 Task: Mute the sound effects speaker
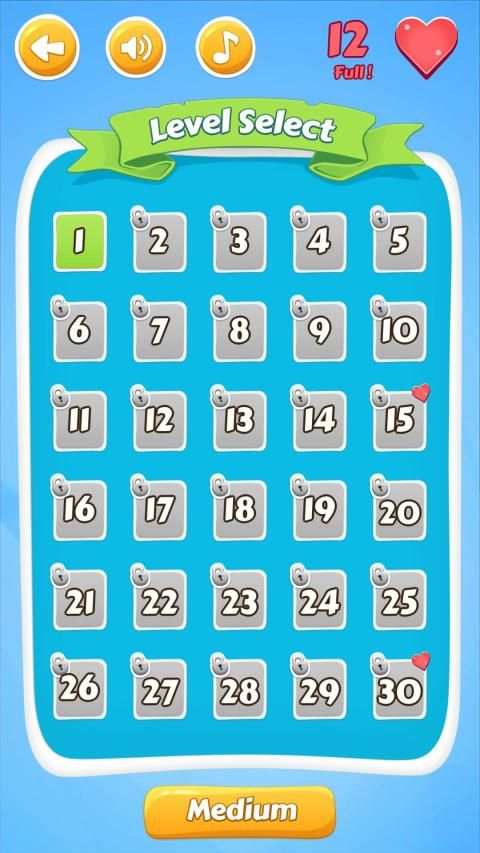pos(136,47)
